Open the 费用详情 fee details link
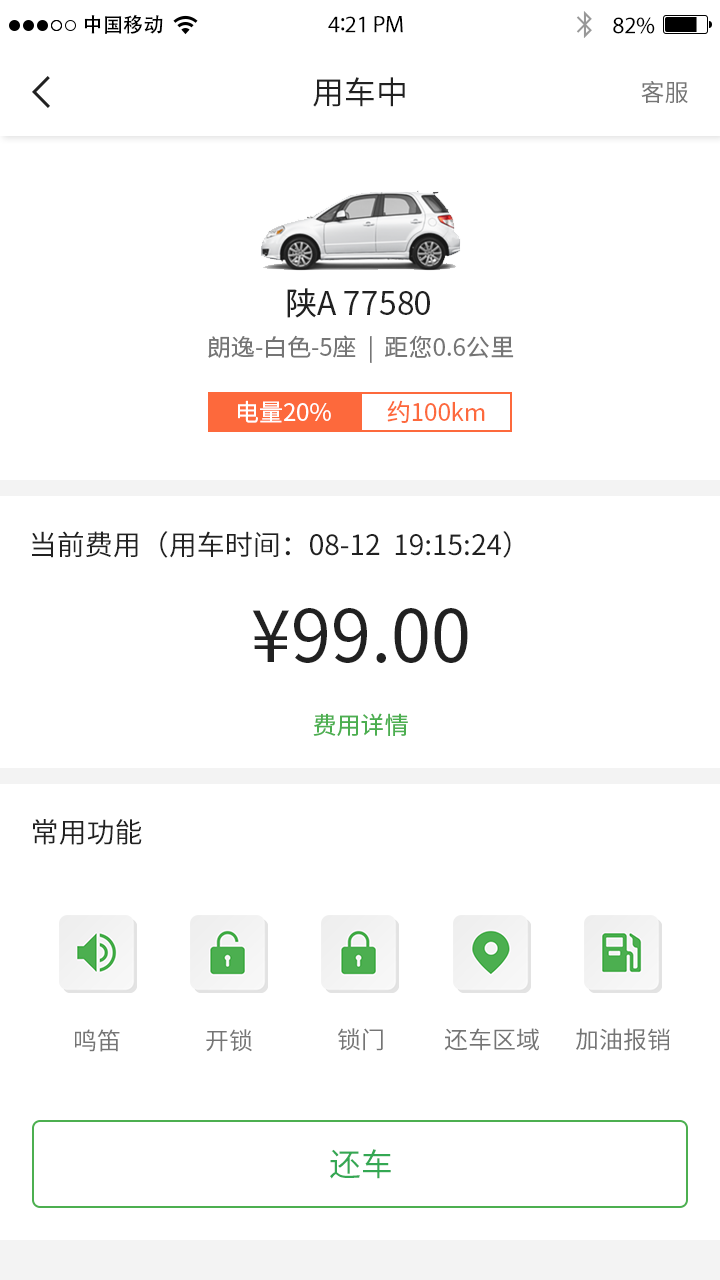Image resolution: width=720 pixels, height=1280 pixels. pyautogui.click(x=359, y=723)
